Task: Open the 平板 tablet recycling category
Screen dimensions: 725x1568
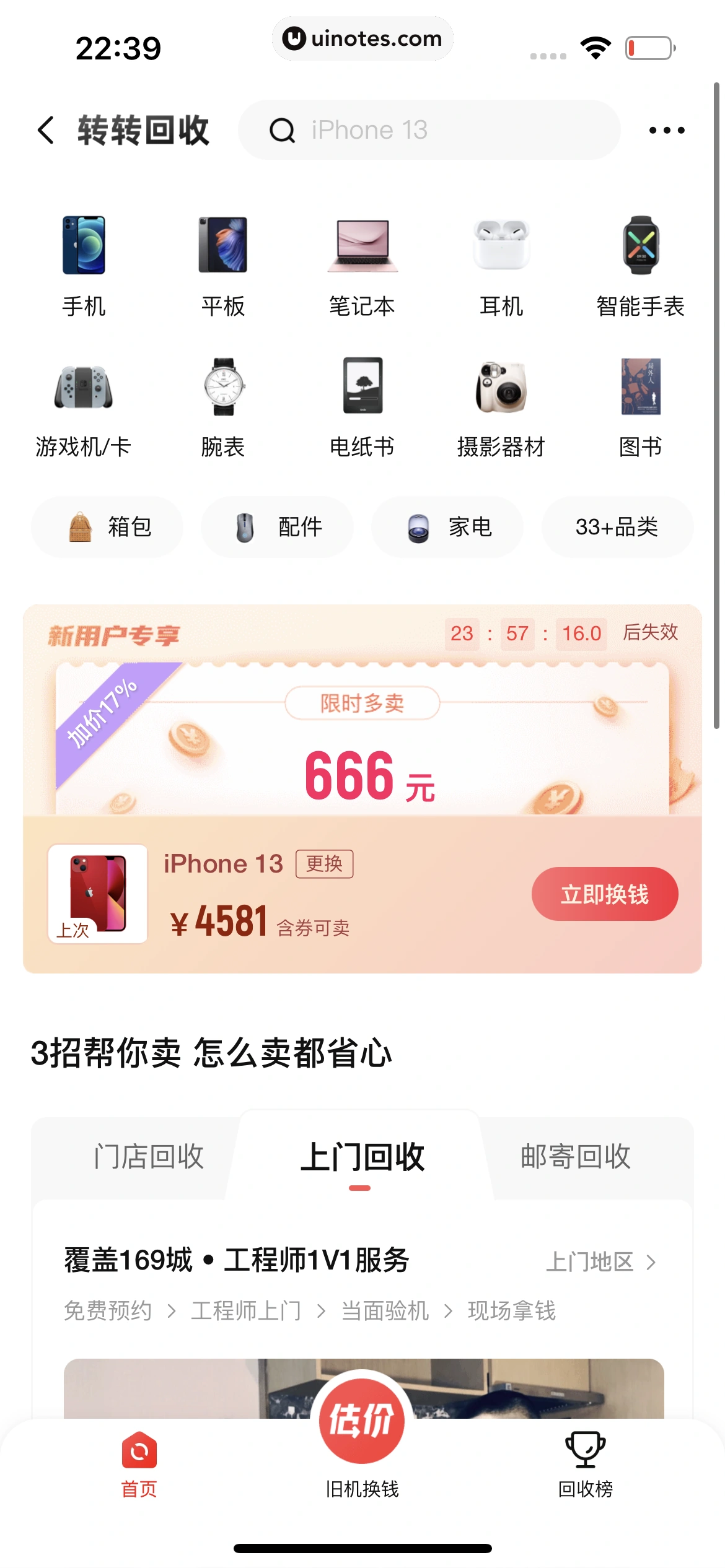Action: pyautogui.click(x=223, y=260)
